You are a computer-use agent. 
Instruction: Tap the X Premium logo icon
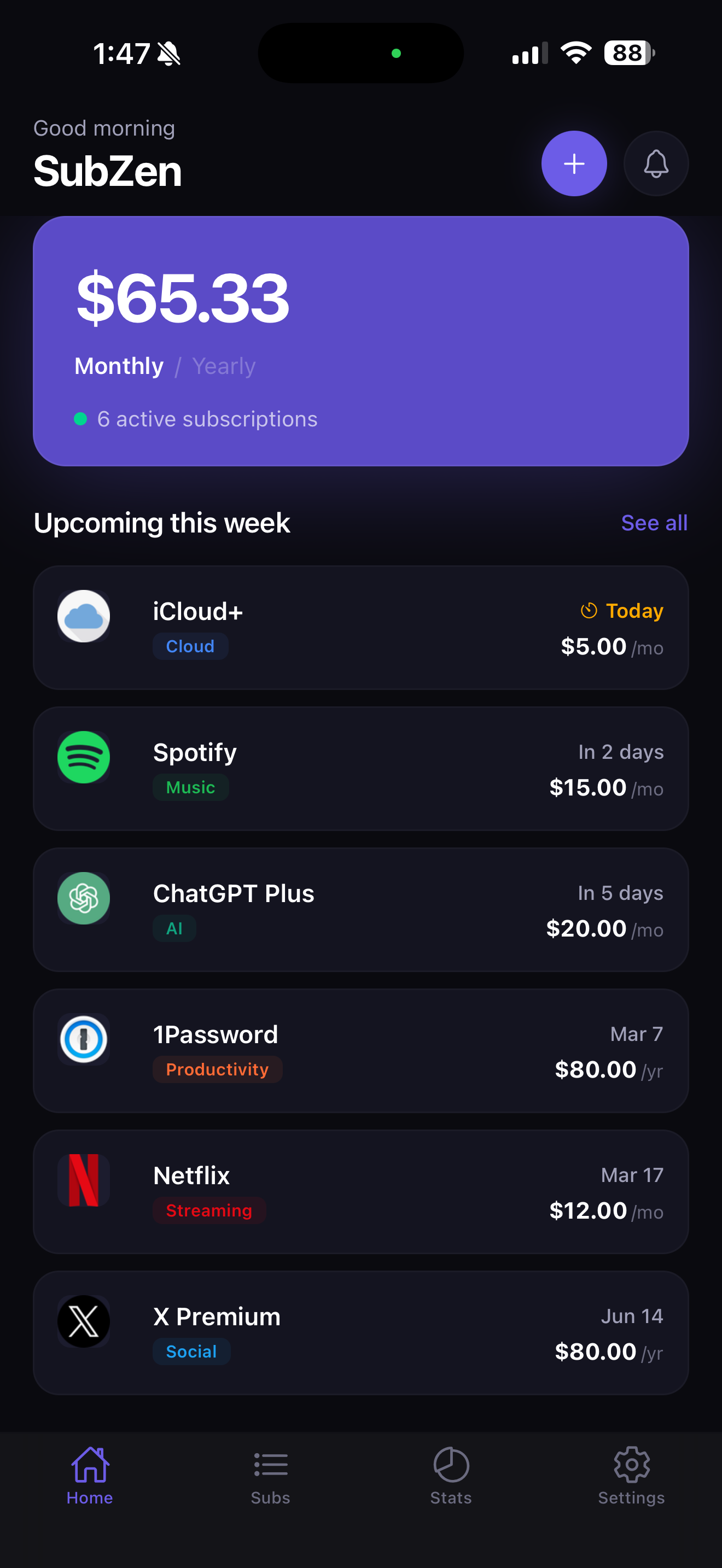coord(83,1321)
